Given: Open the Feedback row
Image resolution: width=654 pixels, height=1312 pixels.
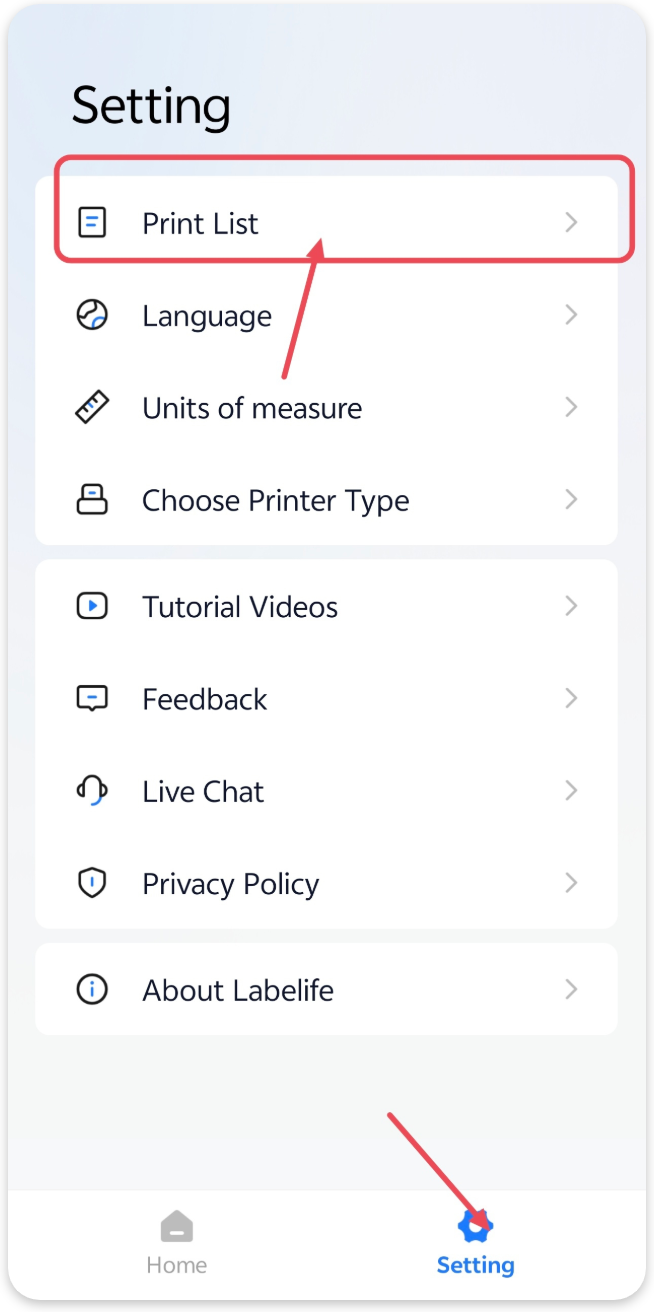Looking at the screenshot, I should 326,699.
